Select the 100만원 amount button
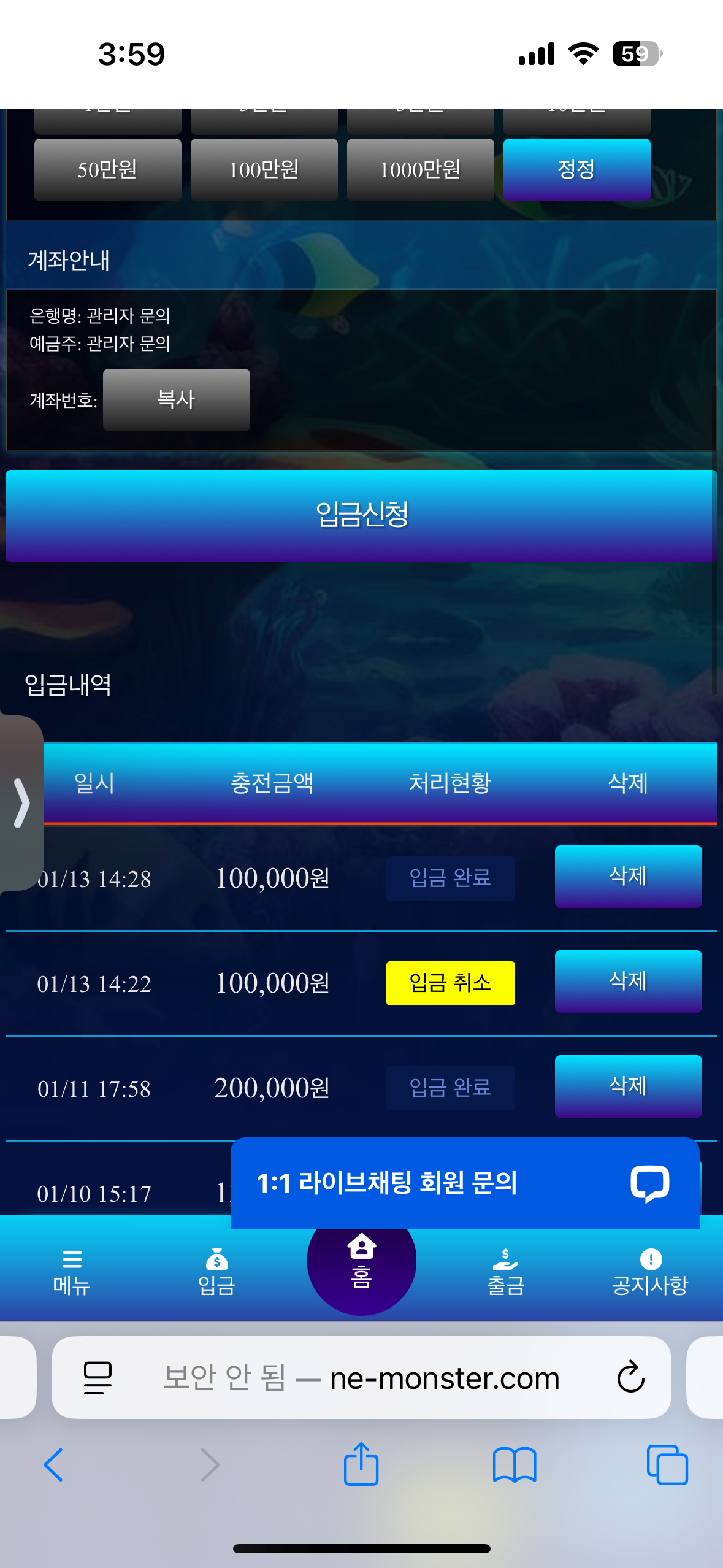The width and height of the screenshot is (723, 1568). pyautogui.click(x=264, y=170)
